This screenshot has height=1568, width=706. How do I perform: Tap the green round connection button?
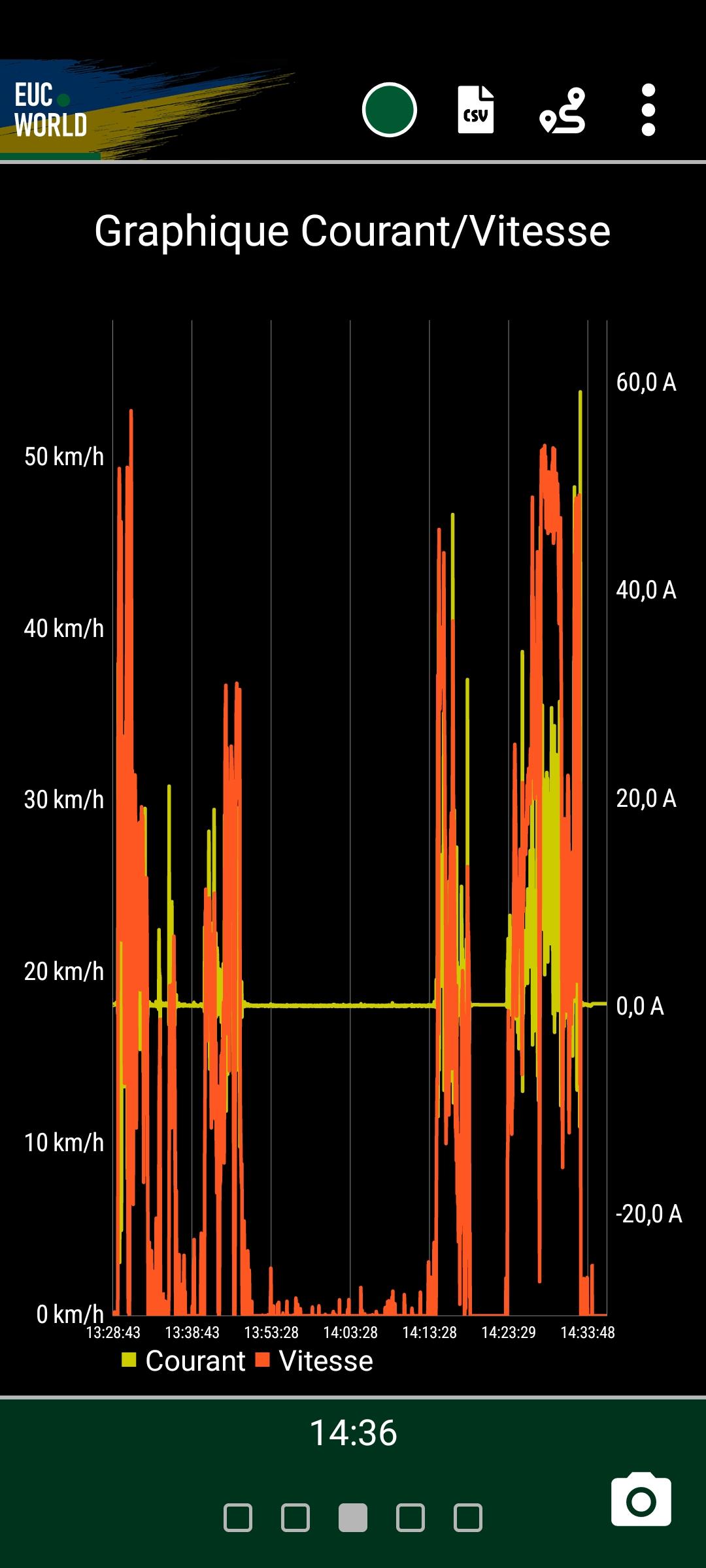[x=389, y=110]
